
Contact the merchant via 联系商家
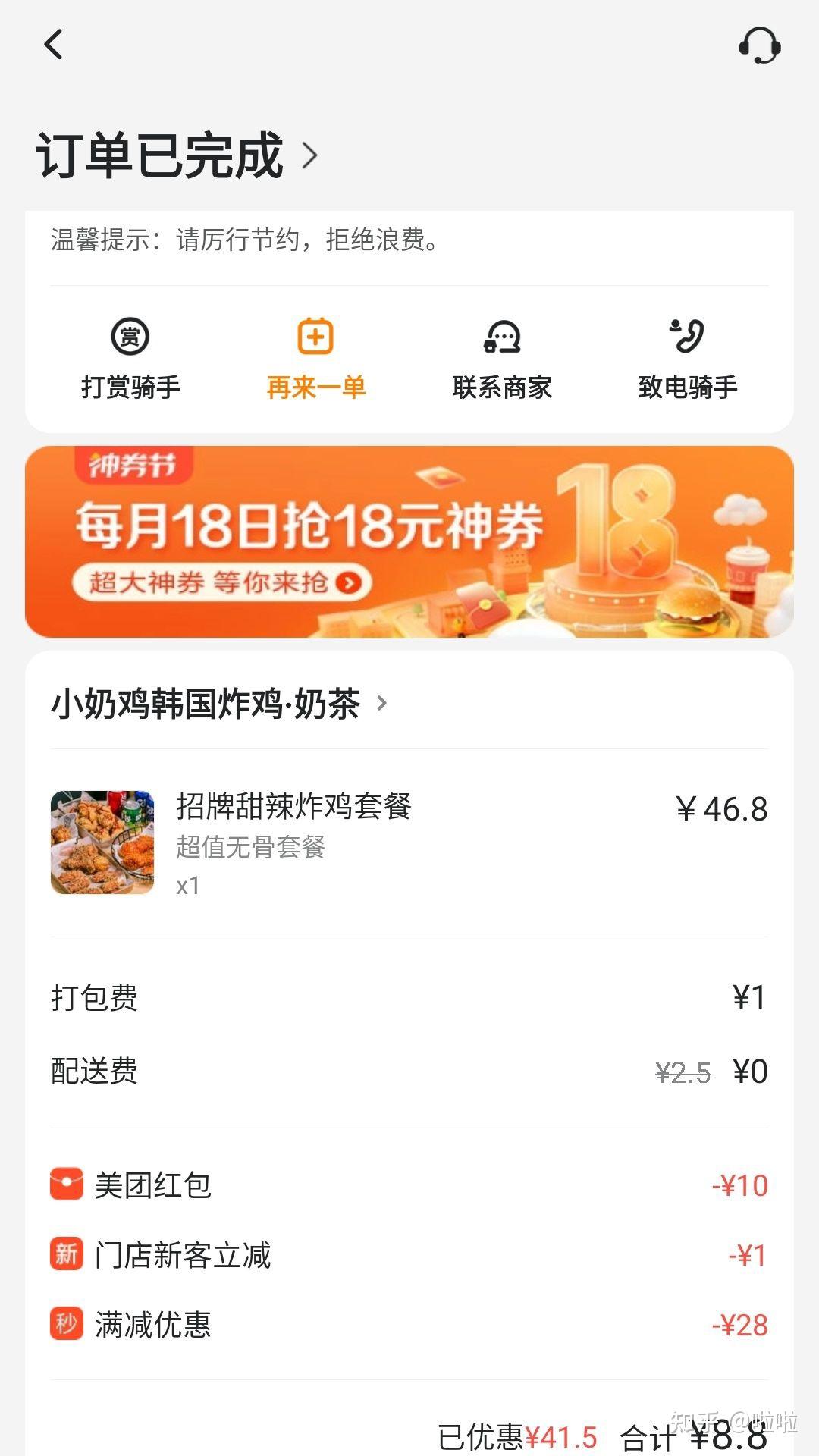click(x=502, y=358)
